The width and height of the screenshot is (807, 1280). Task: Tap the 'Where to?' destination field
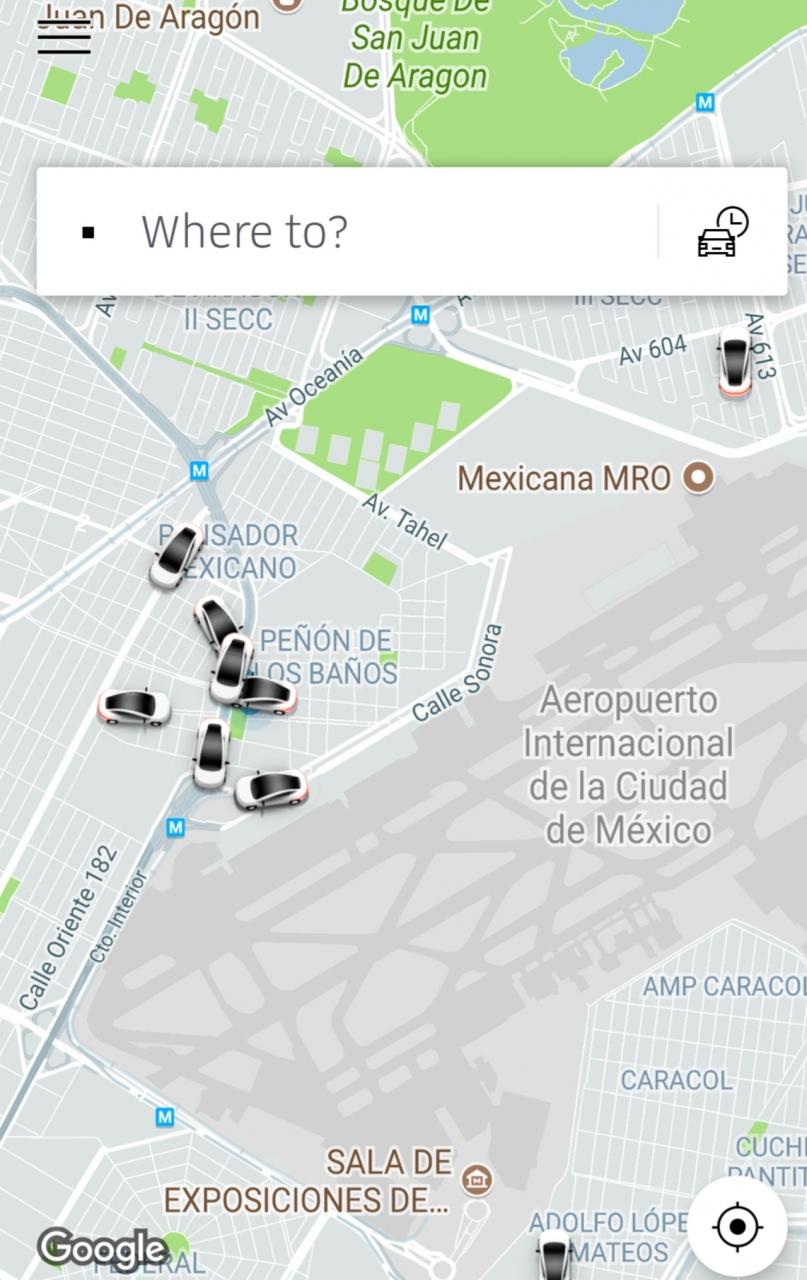(x=347, y=231)
